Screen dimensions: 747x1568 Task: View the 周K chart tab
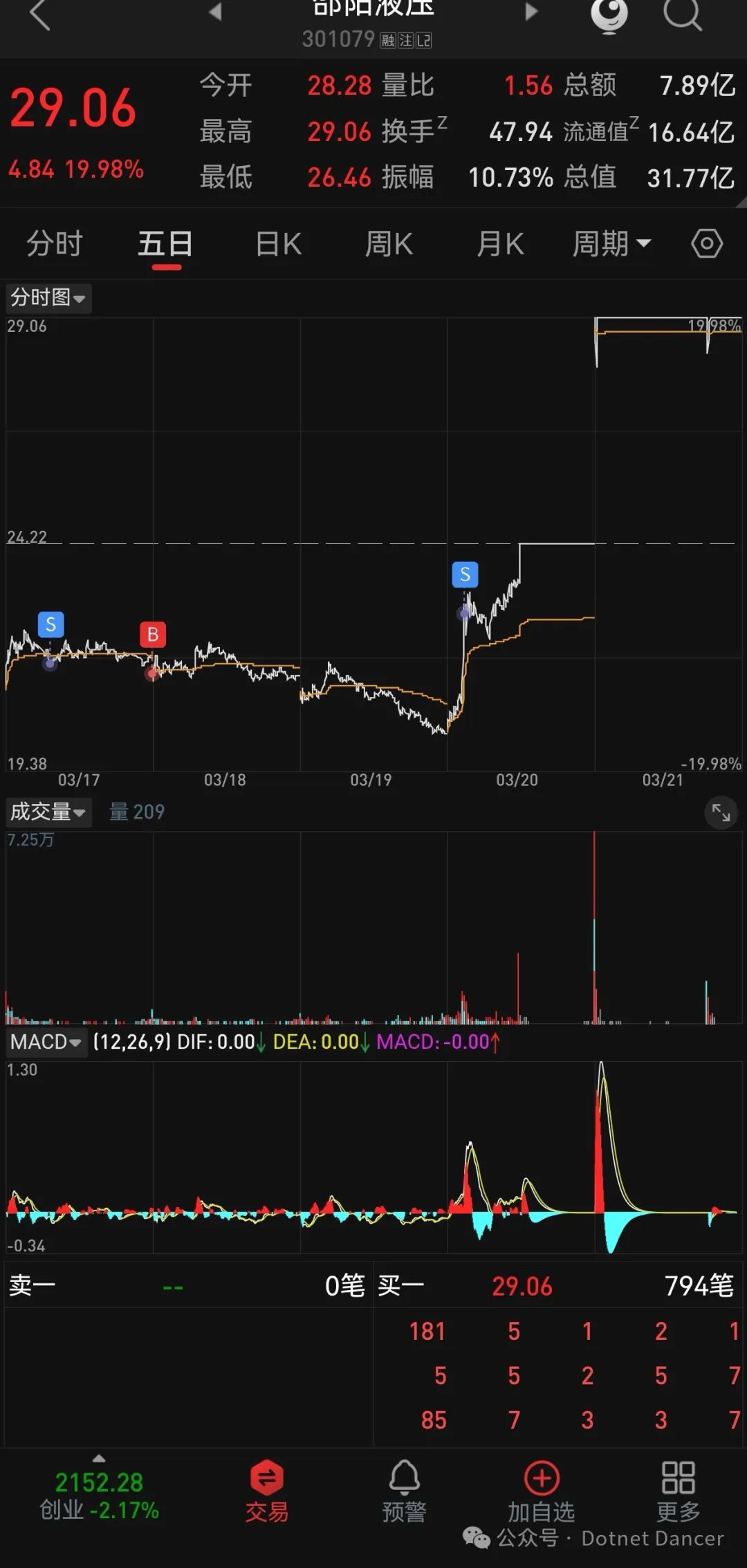tap(389, 244)
